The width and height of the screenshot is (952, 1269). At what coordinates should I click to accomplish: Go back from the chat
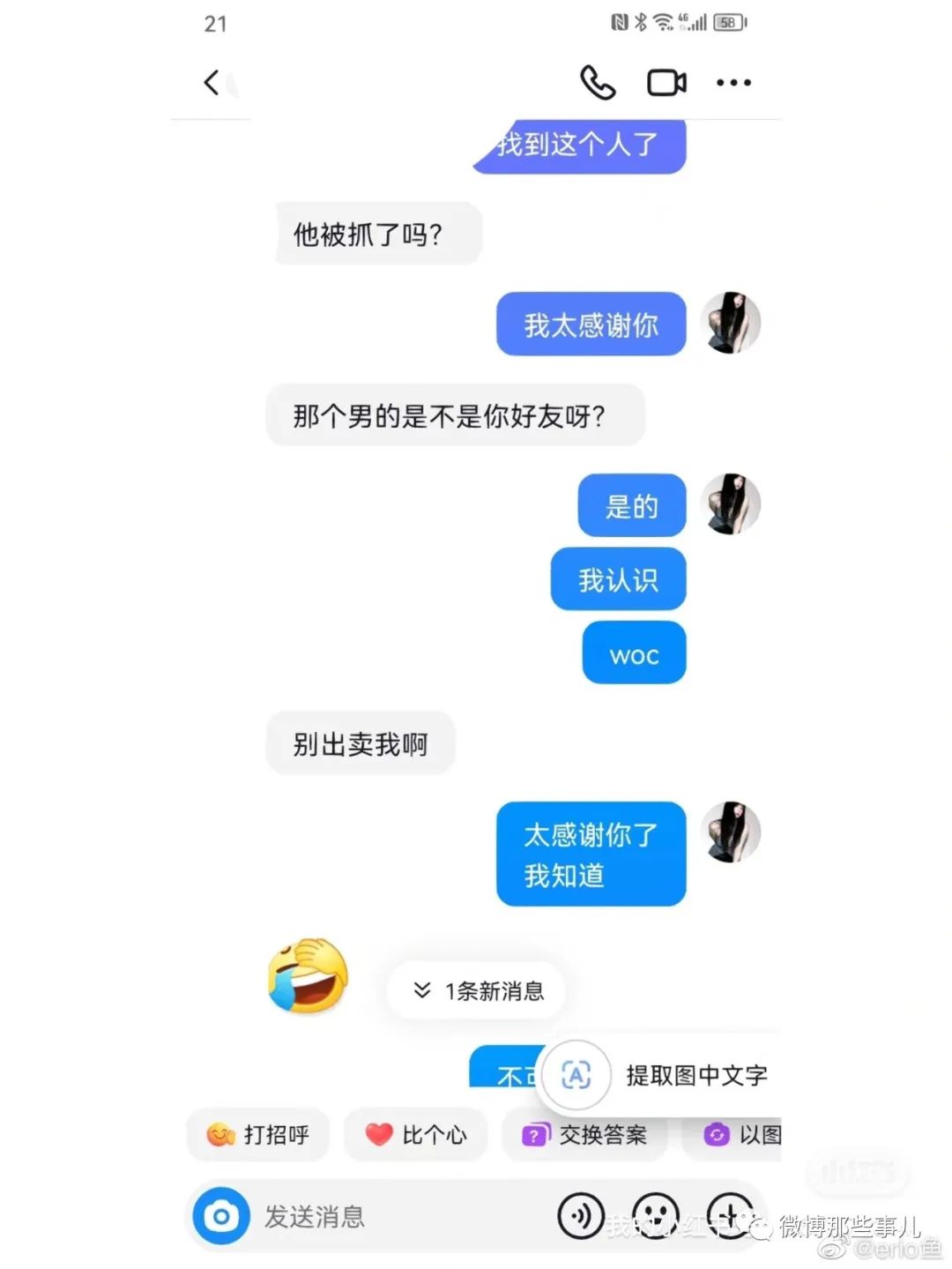coord(212,83)
